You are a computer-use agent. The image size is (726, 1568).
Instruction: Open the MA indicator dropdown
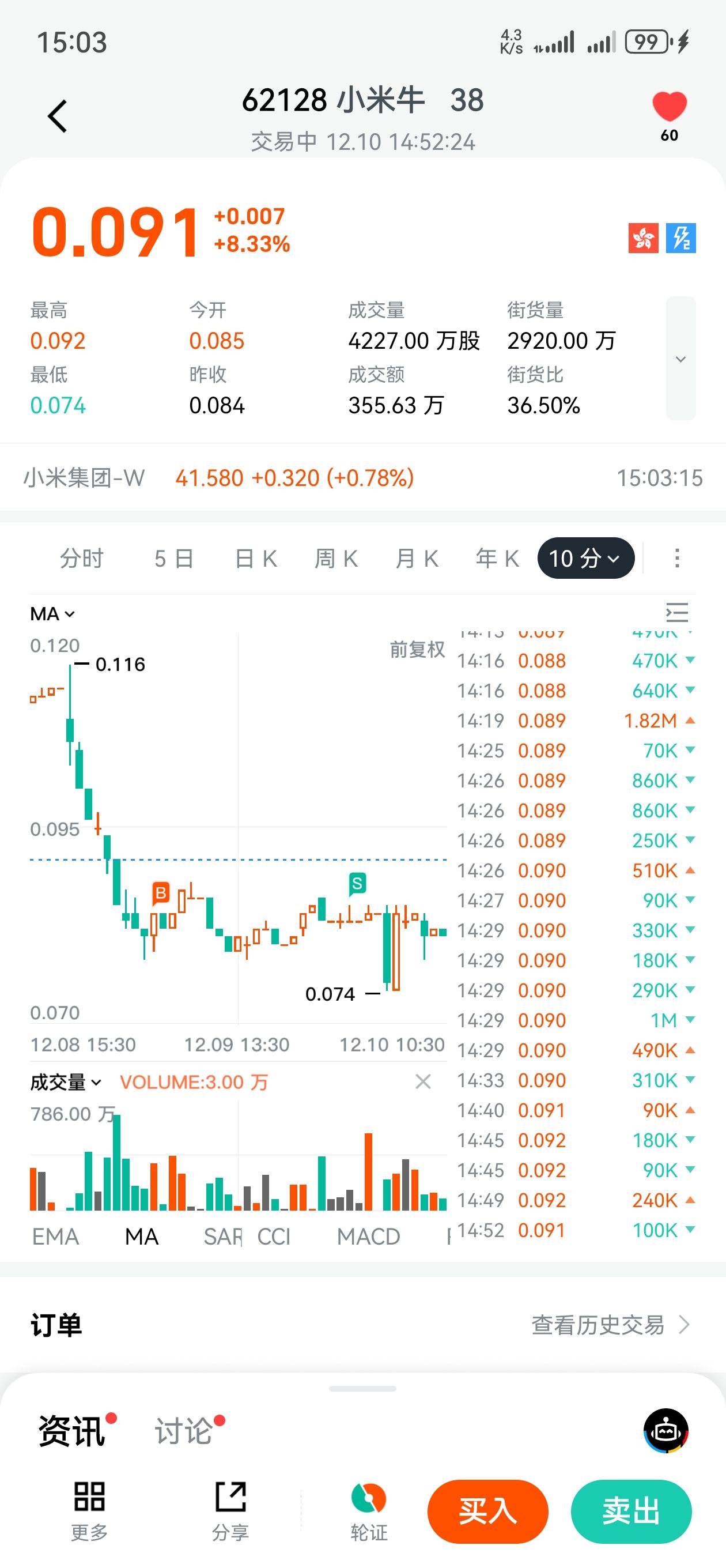[x=52, y=613]
